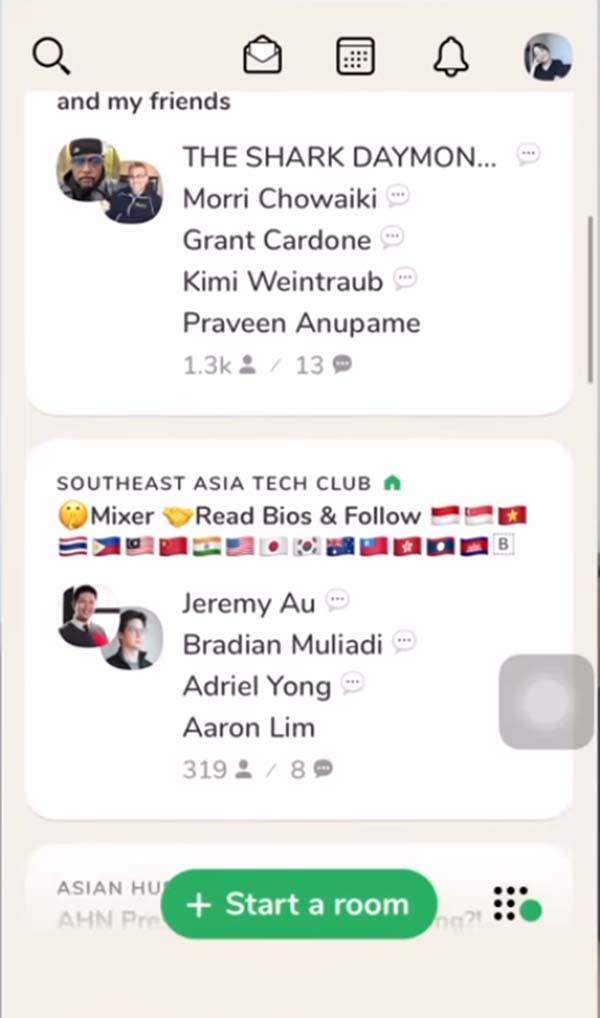Tap the floating assistive touch button
600x1018 pixels.
click(x=546, y=702)
